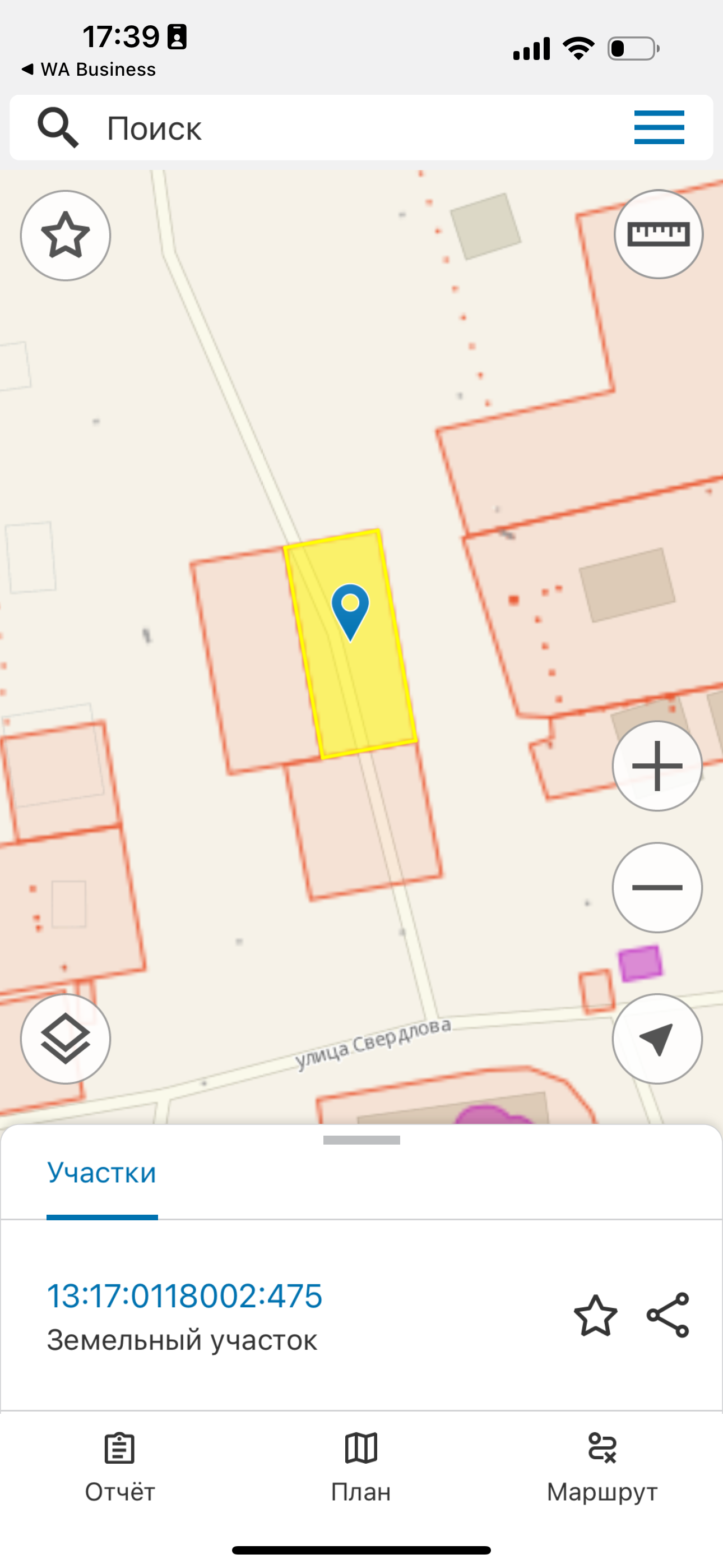The image size is (723, 1568).
Task: Open the План section
Action: 361,1467
